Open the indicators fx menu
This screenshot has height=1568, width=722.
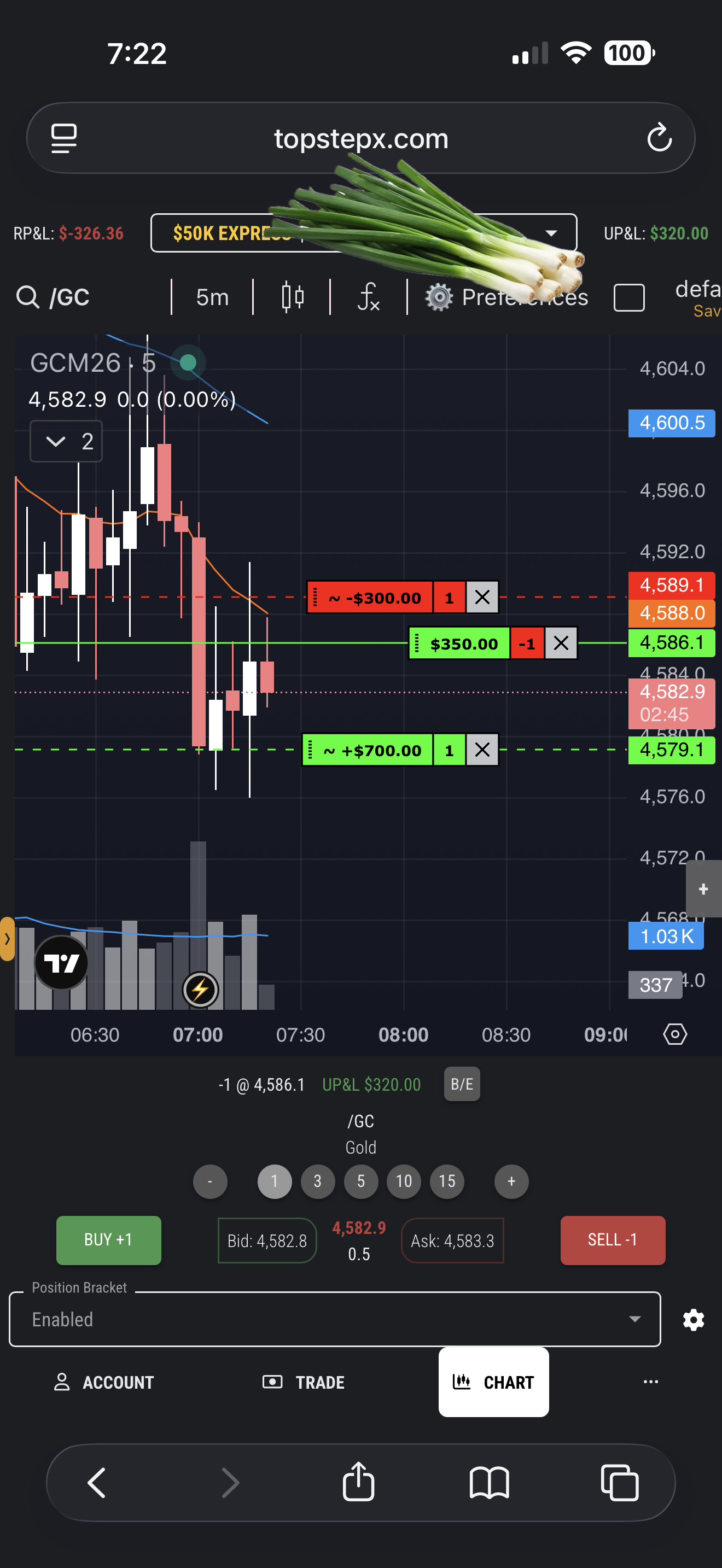tap(368, 297)
